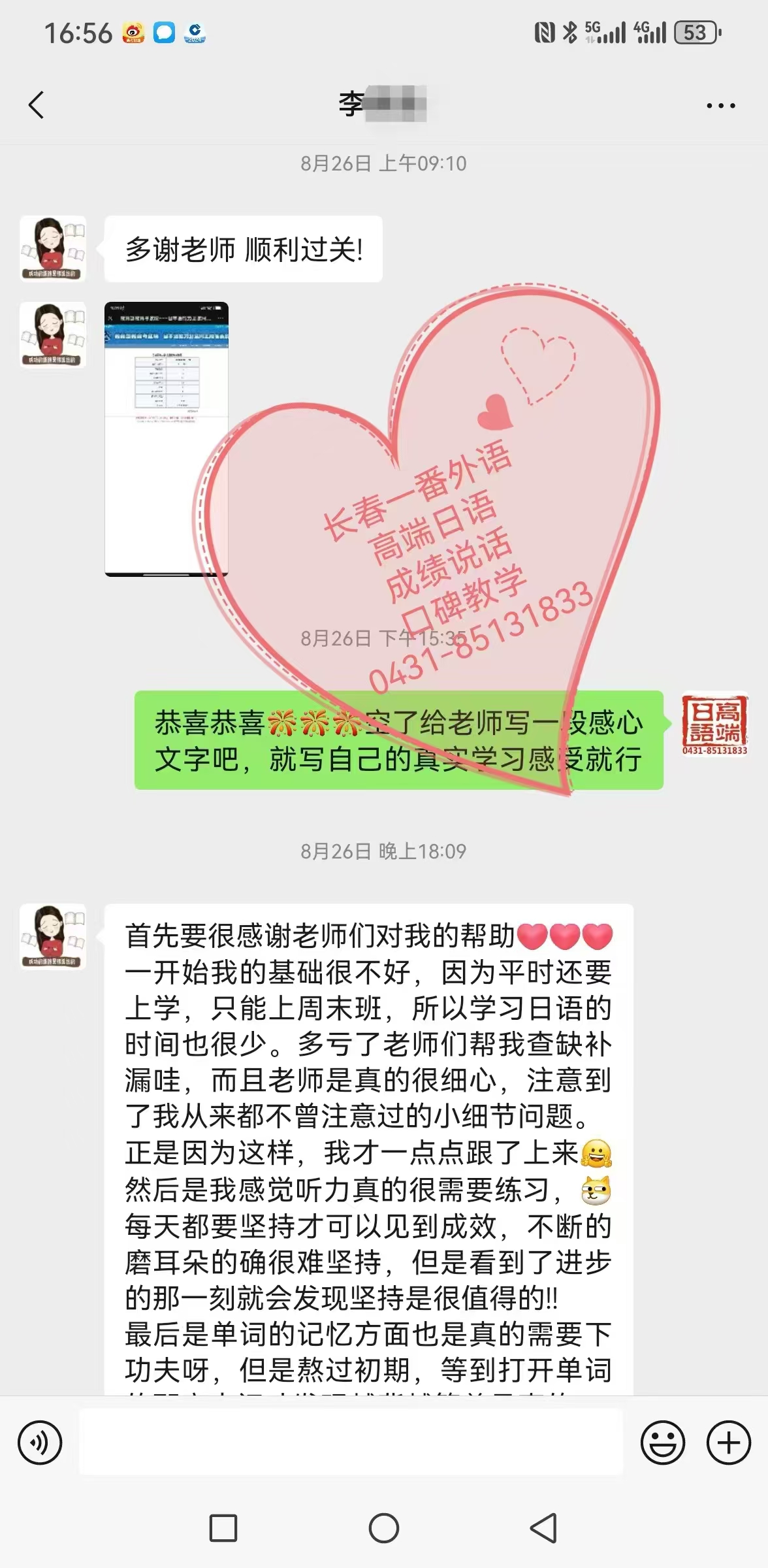Go back to the chat list
768x1568 pixels.
point(37,105)
